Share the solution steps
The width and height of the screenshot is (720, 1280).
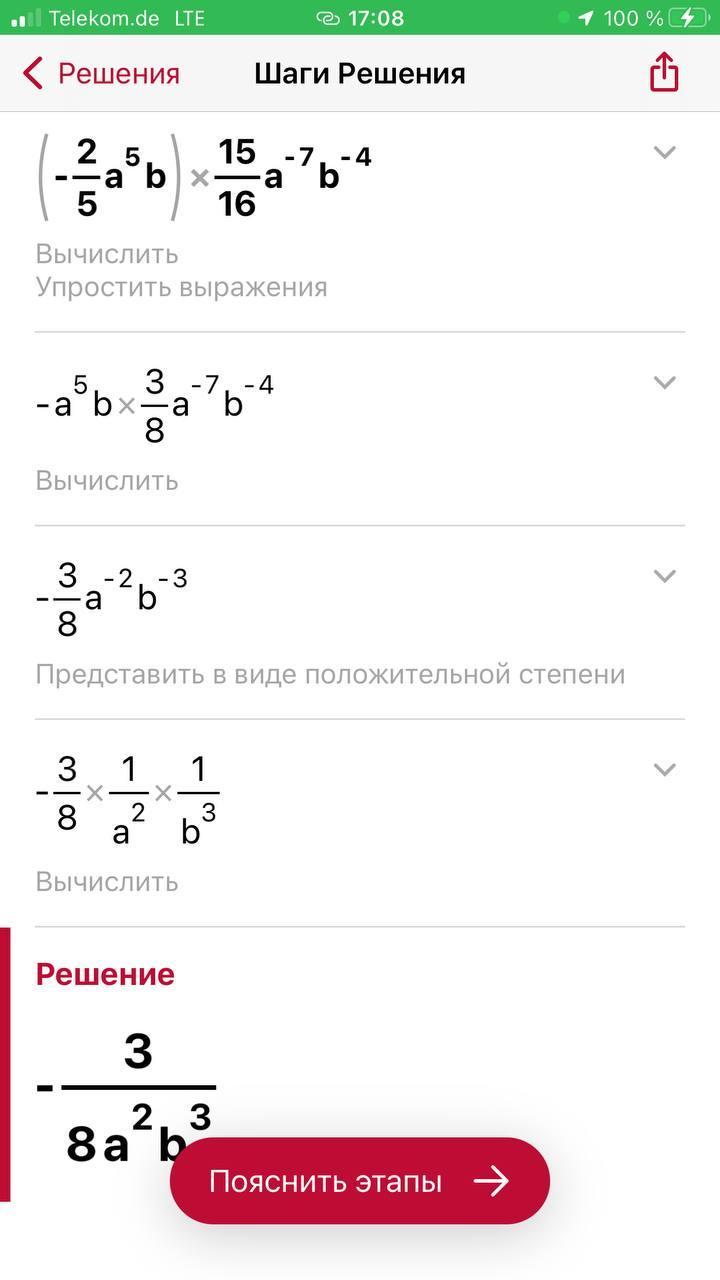[664, 72]
